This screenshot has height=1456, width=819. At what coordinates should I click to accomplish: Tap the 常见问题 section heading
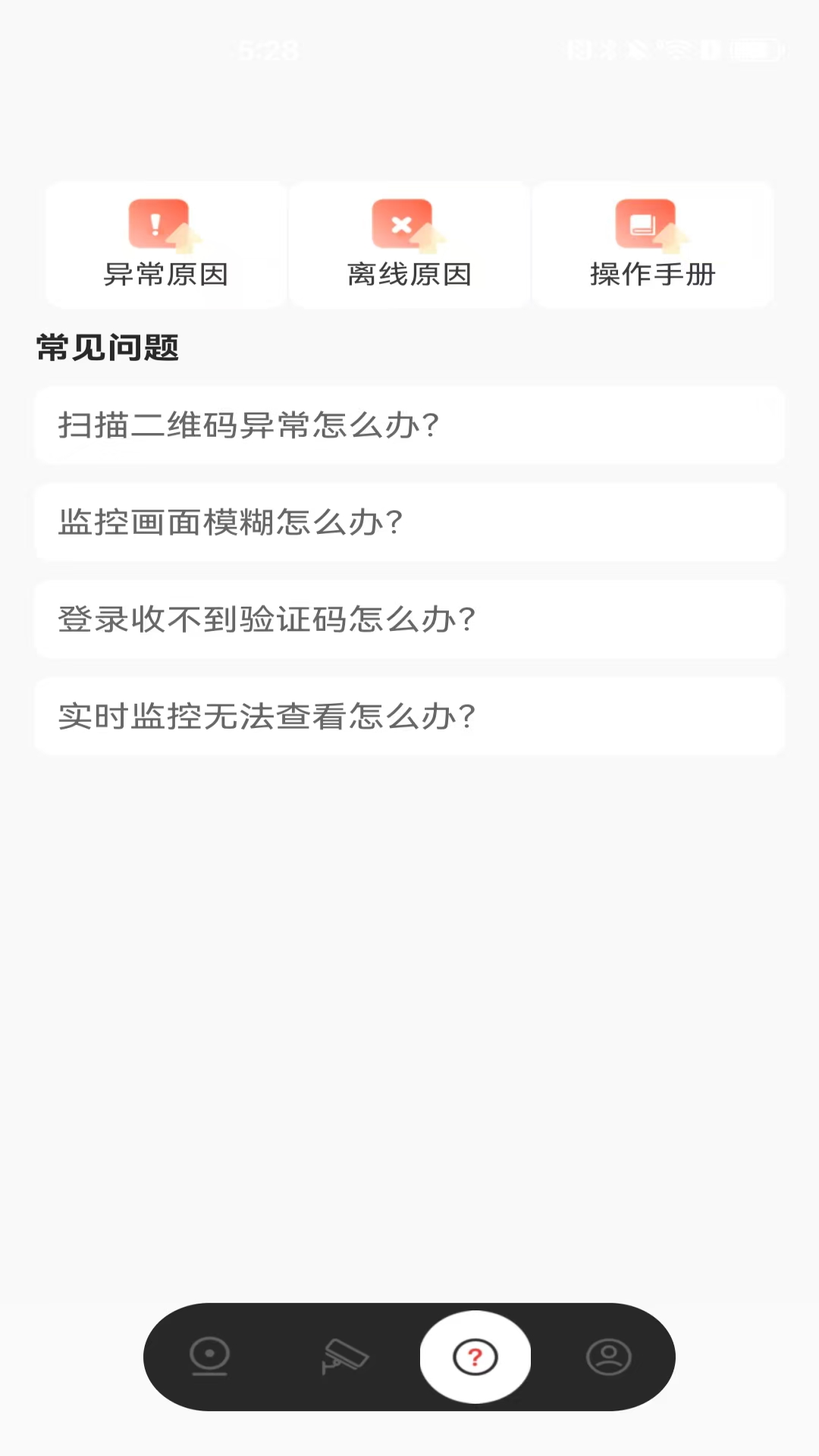coord(106,348)
